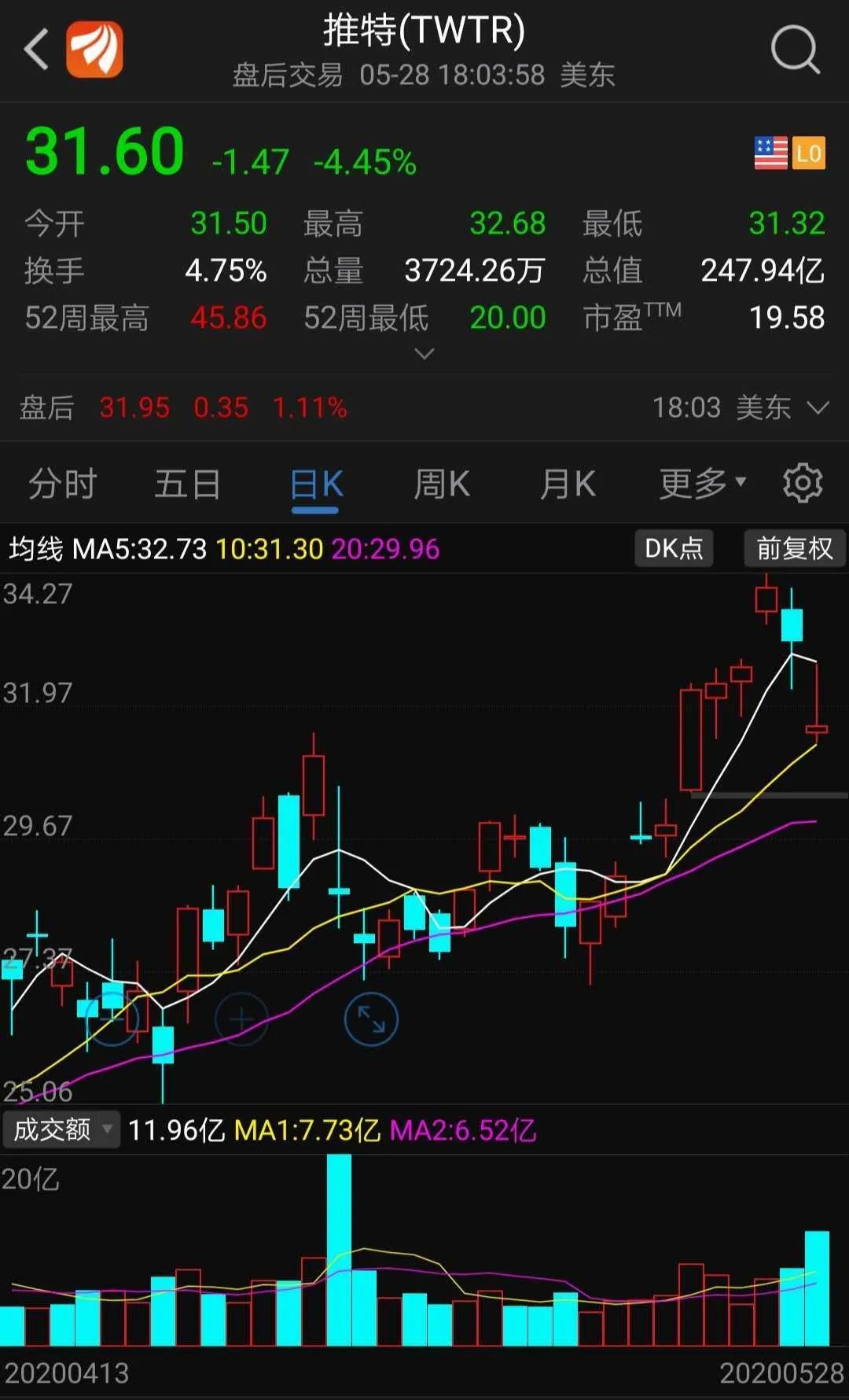Go back using the top-left arrow

point(36,50)
